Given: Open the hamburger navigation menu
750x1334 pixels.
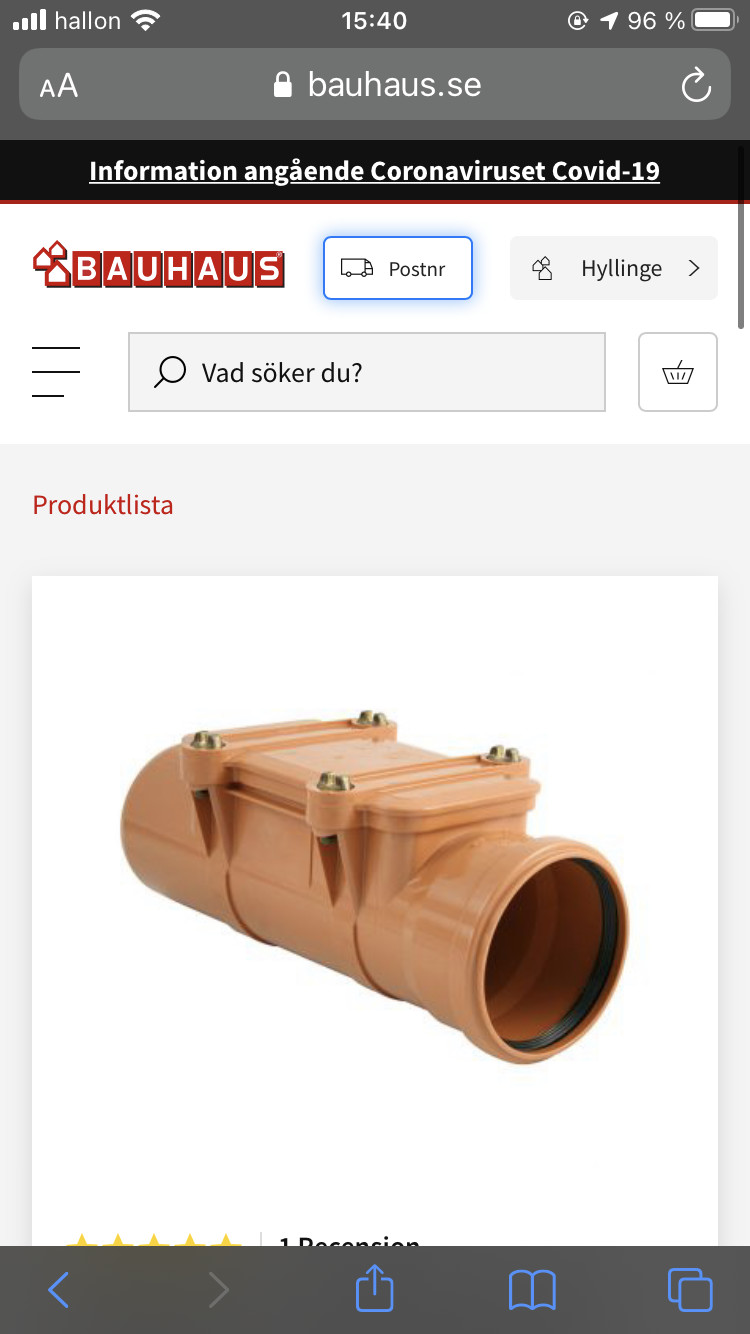Looking at the screenshot, I should 56,372.
